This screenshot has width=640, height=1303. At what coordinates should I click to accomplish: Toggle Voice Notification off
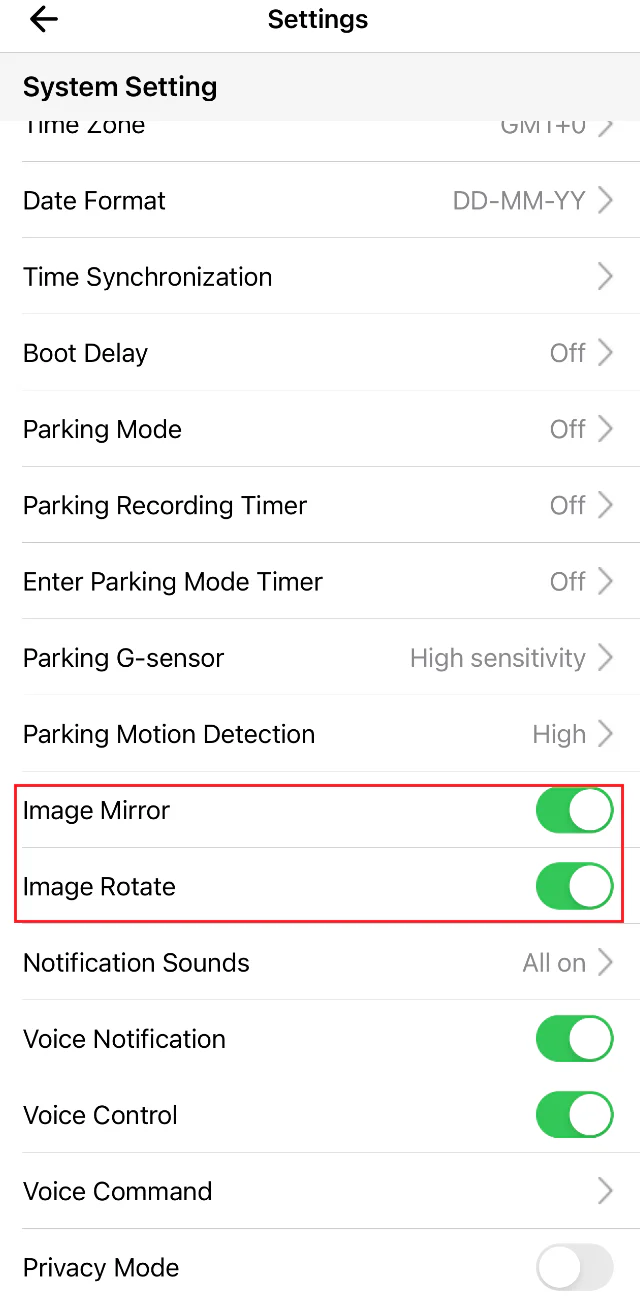click(x=574, y=1039)
